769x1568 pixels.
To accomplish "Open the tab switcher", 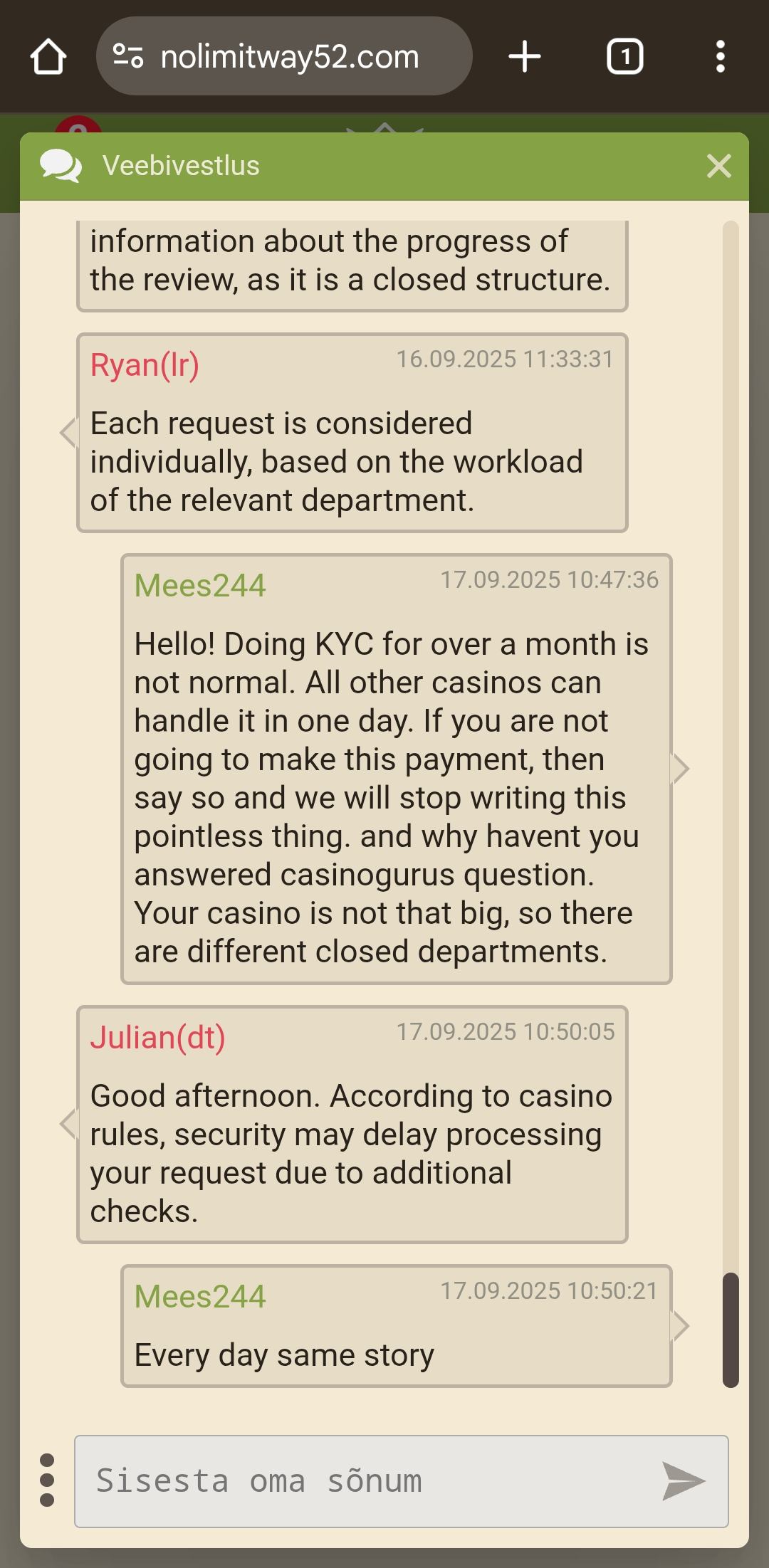I will 624,57.
